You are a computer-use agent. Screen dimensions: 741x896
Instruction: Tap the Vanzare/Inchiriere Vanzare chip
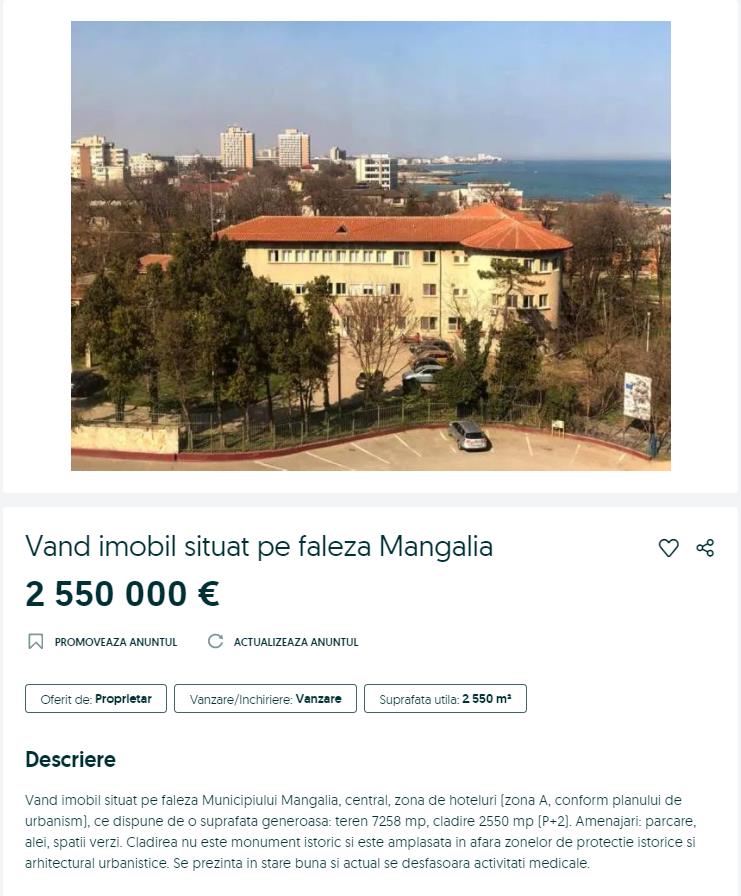point(265,699)
